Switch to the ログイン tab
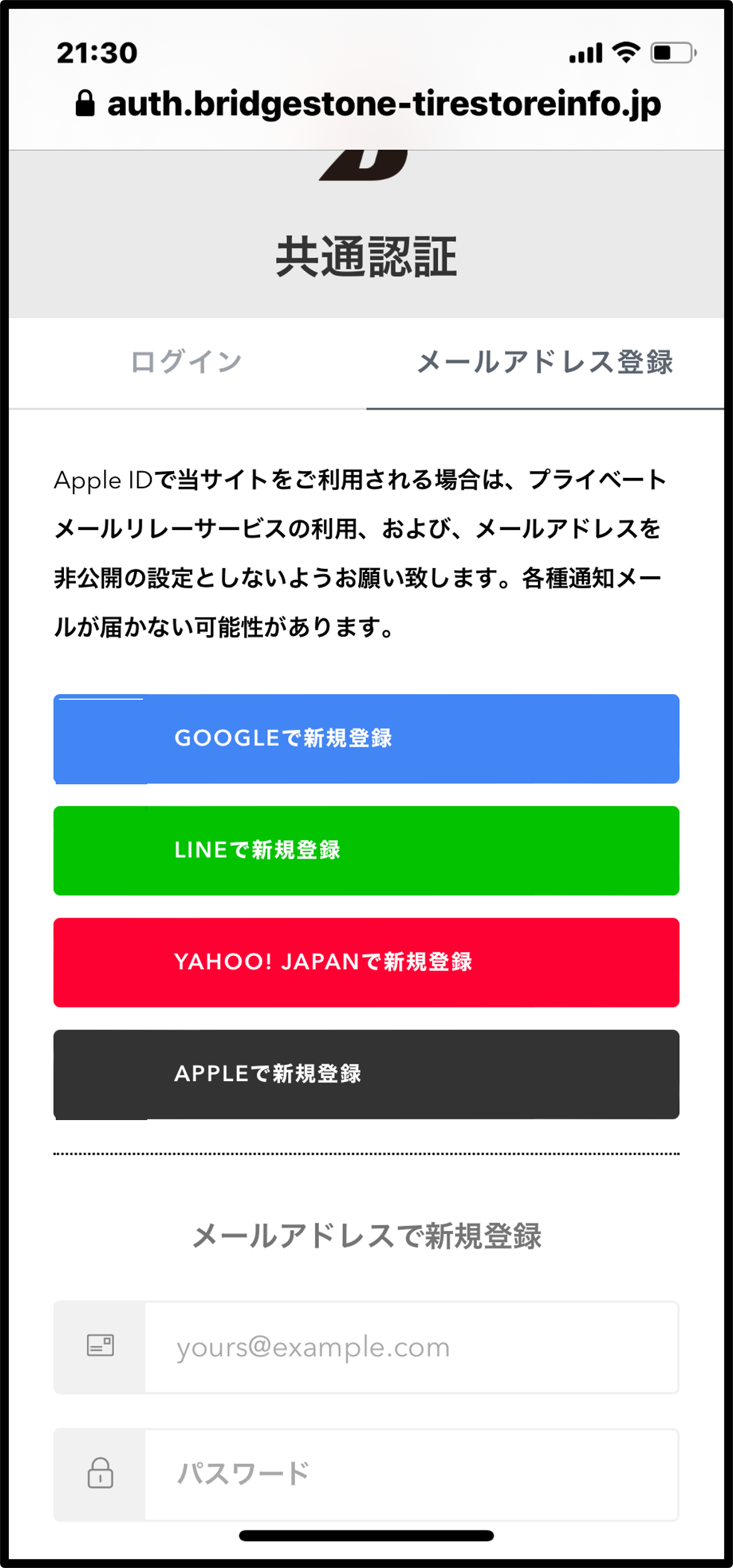 click(186, 363)
